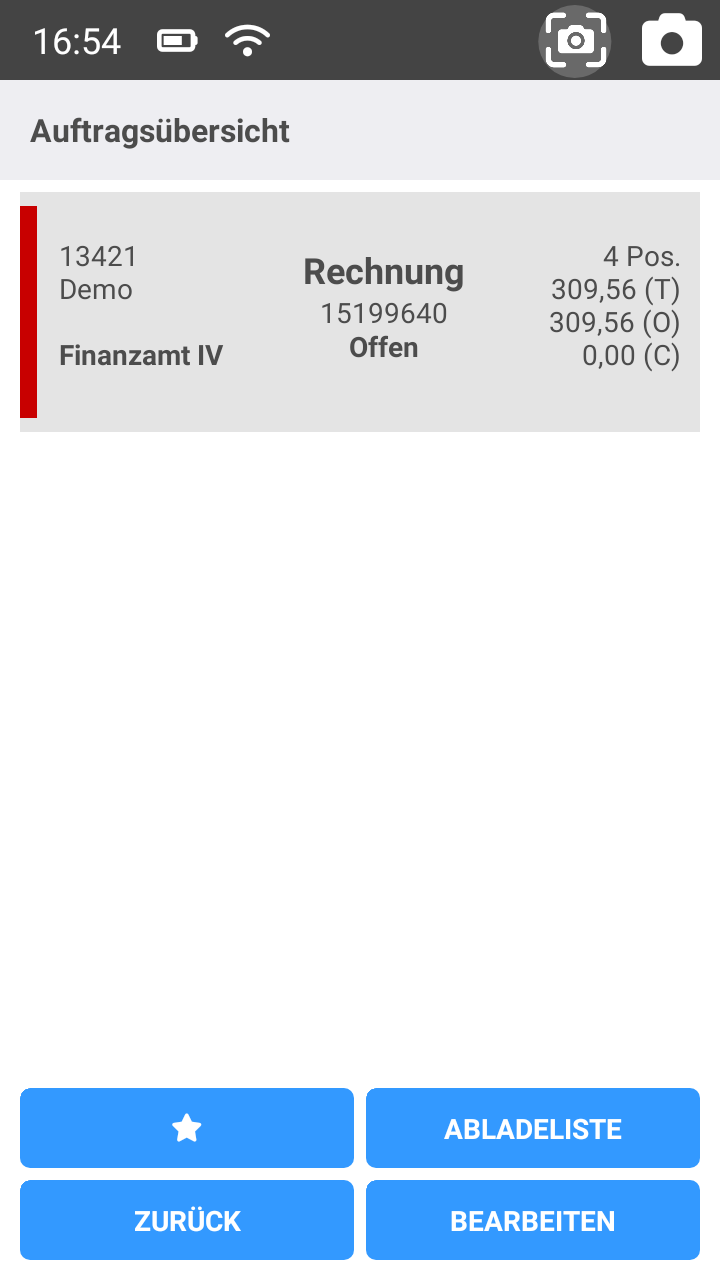Take a screenshot with the capture-frame icon
This screenshot has height=1280, width=720.
[575, 41]
